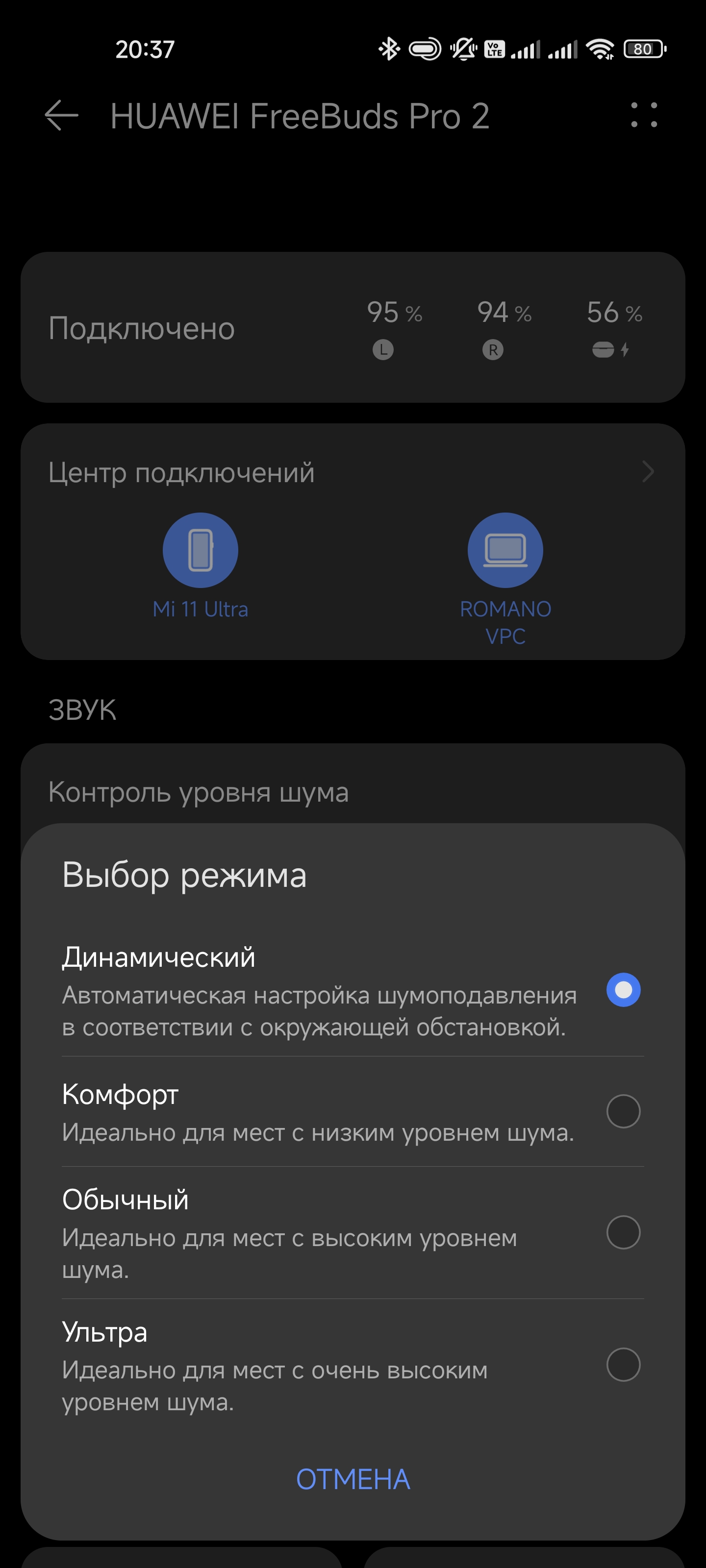The width and height of the screenshot is (706, 1568).
Task: Switch to Ультра noise cancellation
Action: point(623,1364)
